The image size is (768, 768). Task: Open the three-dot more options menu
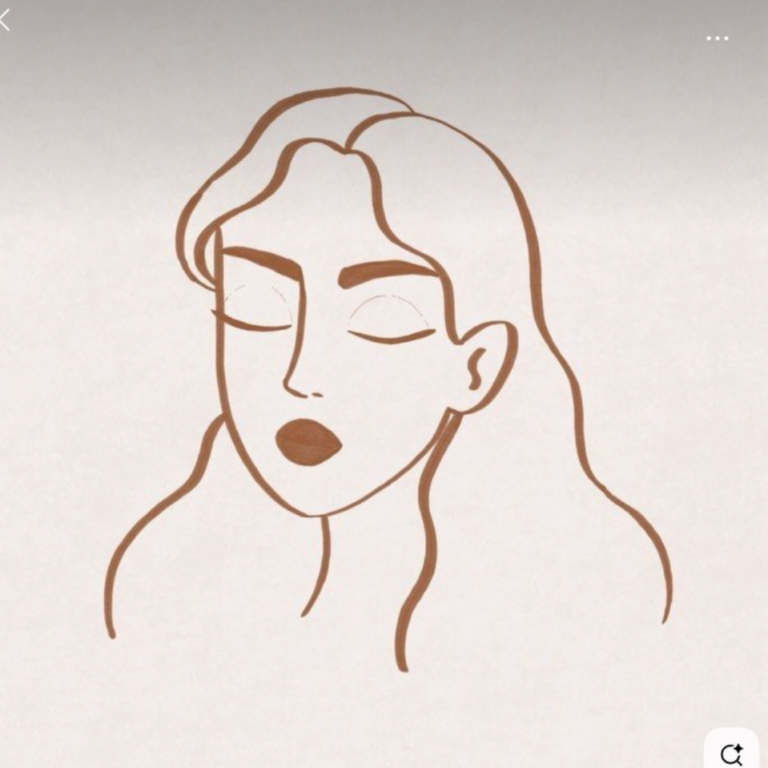tap(717, 38)
